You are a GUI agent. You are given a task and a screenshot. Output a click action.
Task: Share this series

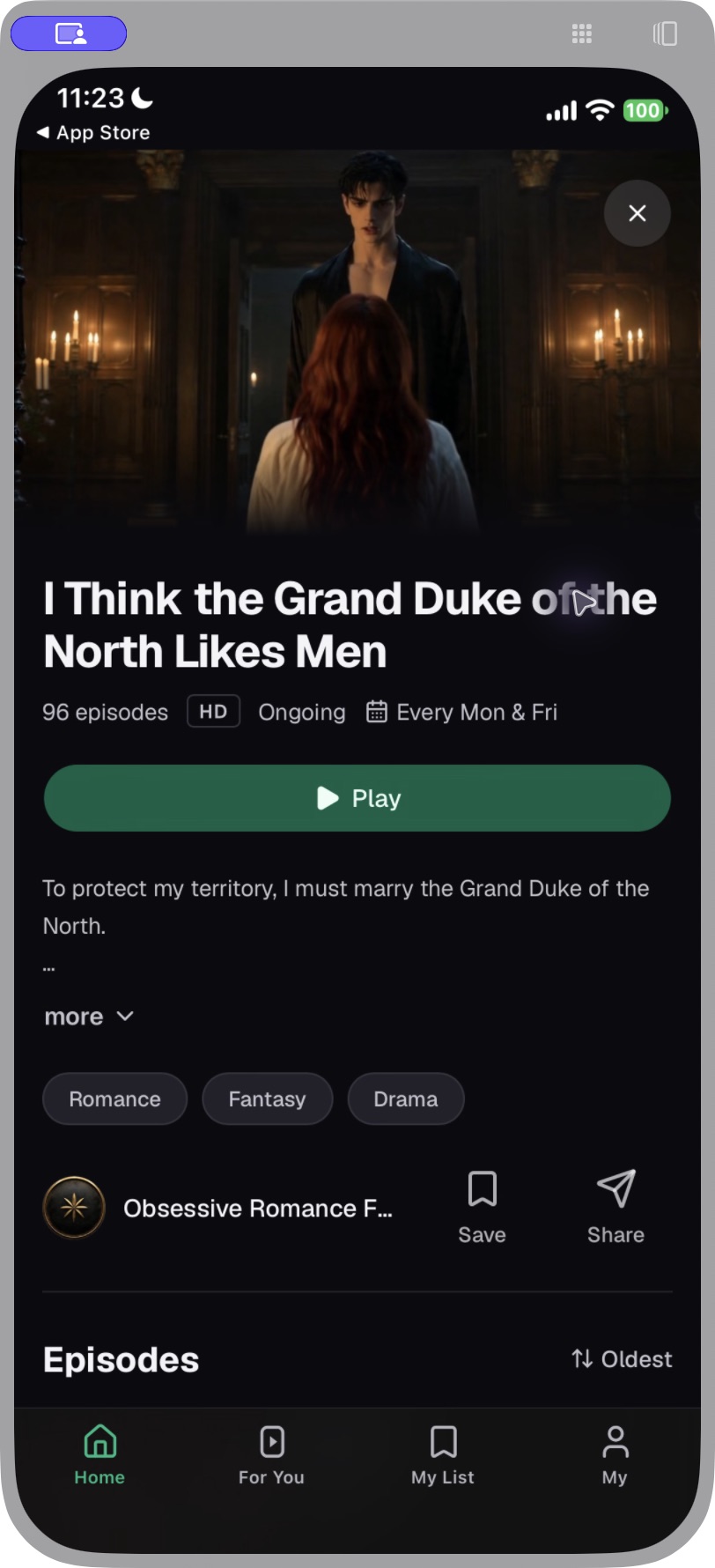point(615,1207)
